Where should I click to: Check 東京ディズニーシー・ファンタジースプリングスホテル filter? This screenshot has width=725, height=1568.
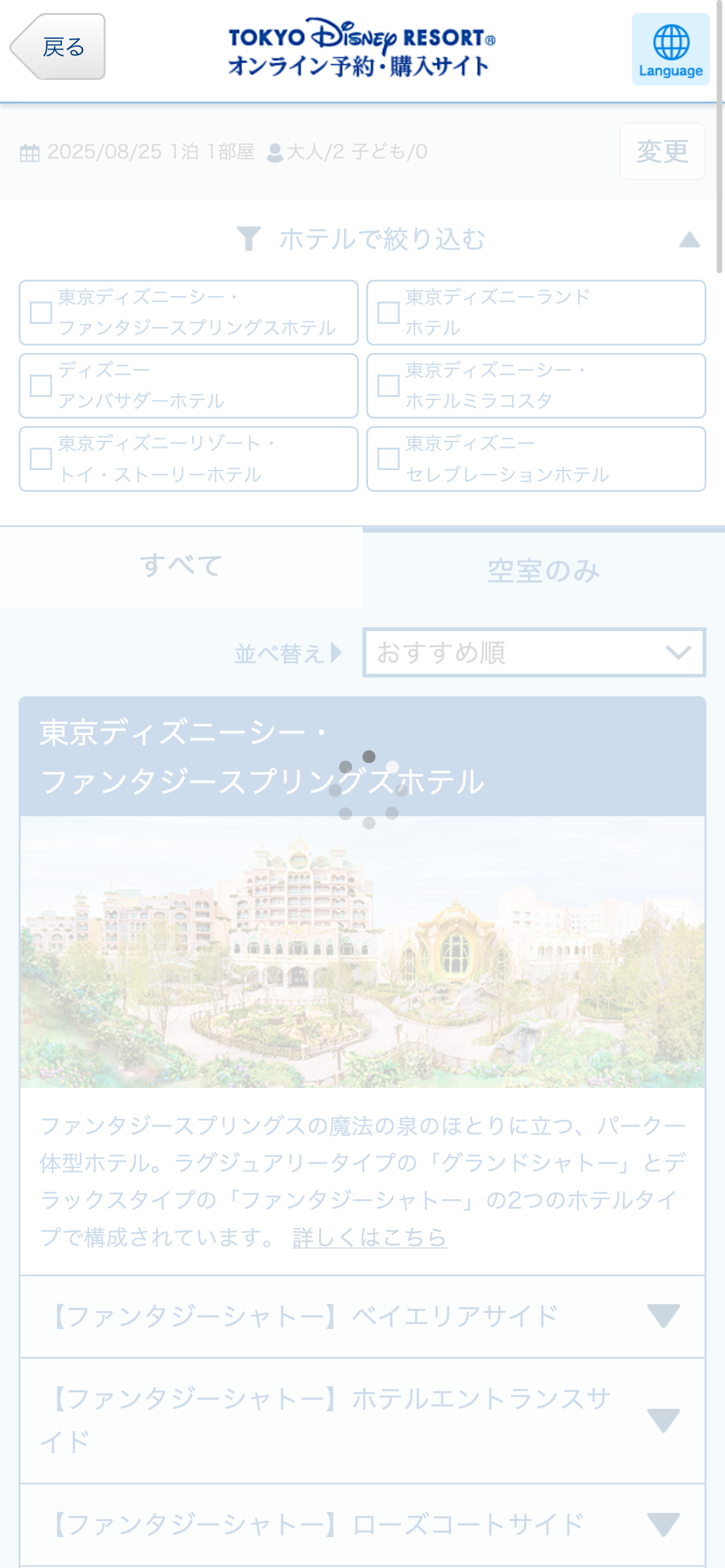coord(42,313)
